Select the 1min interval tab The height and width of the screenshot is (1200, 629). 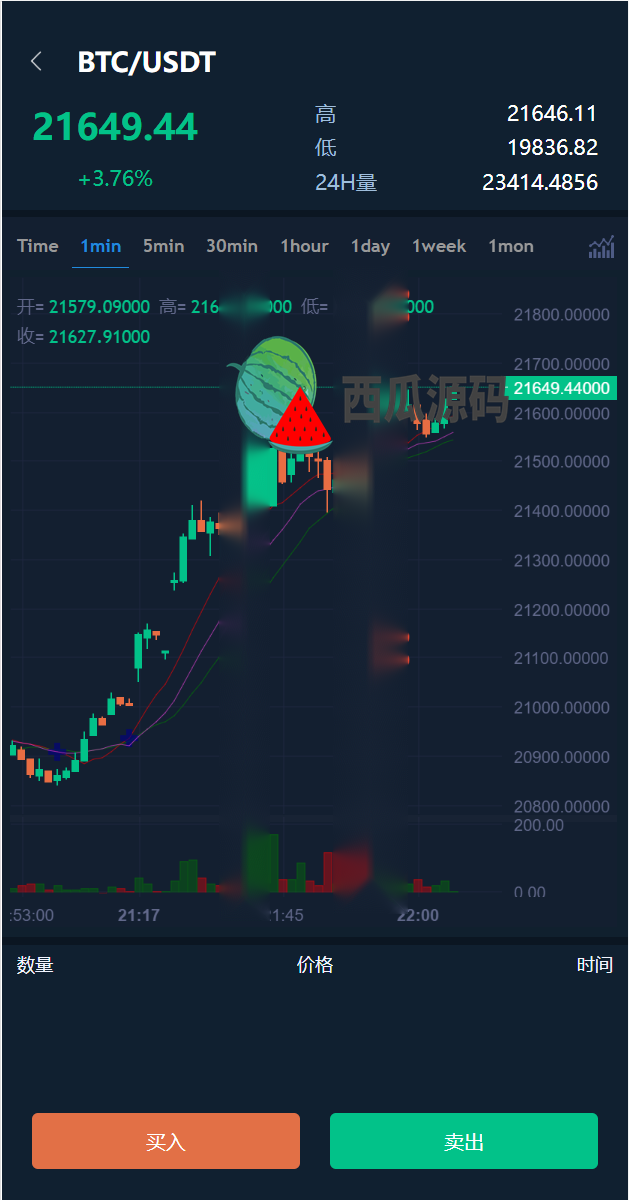tap(100, 246)
